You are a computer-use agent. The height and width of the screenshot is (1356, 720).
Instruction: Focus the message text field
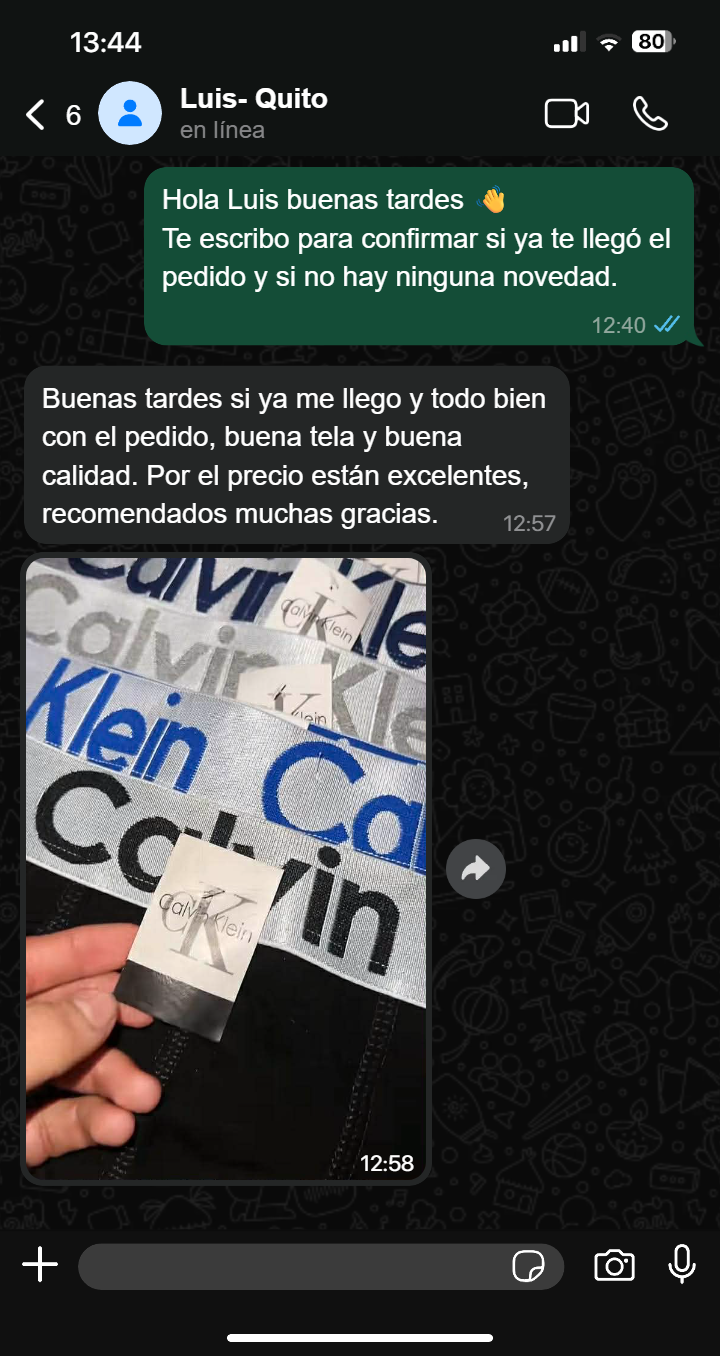[x=290, y=1267]
